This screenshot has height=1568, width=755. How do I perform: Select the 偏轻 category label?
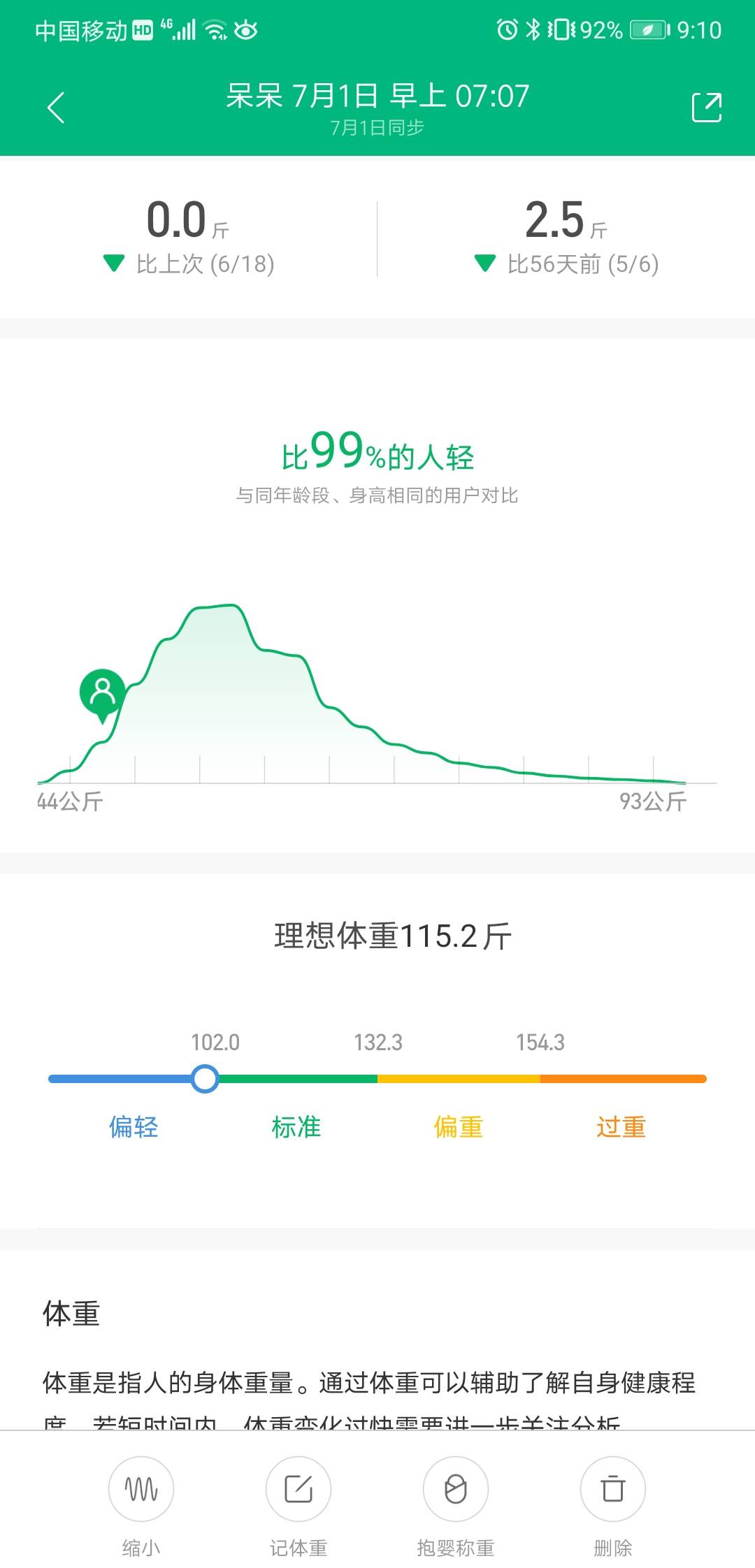(133, 1126)
